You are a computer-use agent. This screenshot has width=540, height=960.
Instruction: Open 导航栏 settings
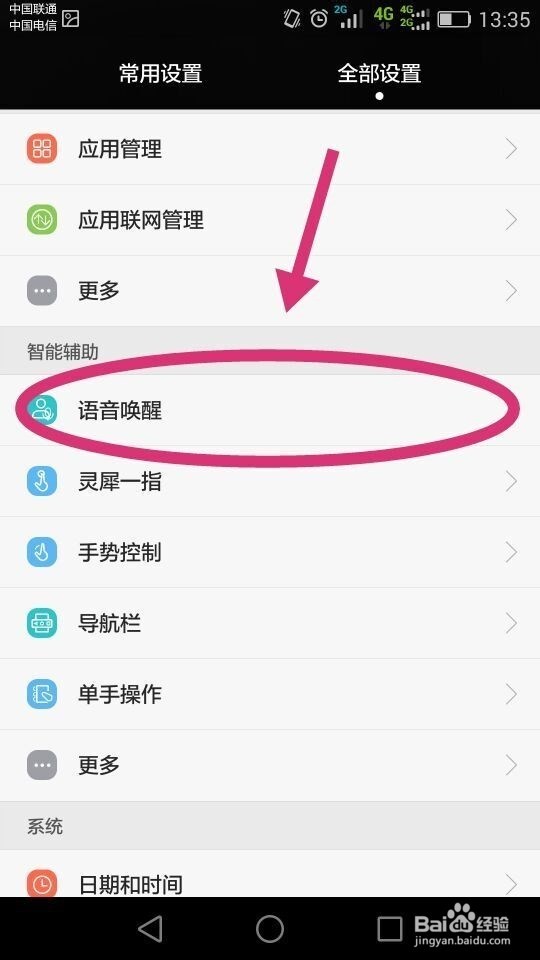tap(270, 623)
